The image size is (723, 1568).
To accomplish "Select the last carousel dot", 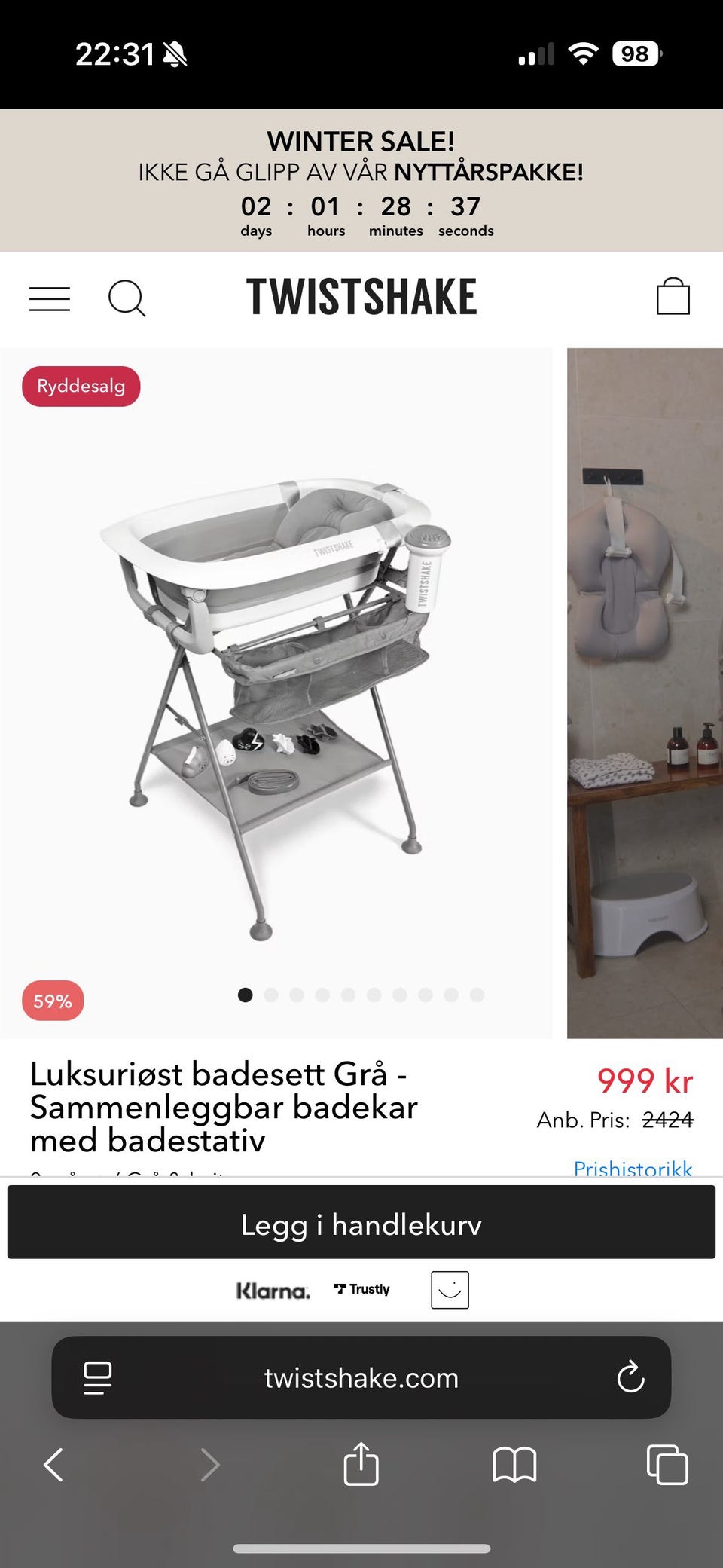I will 476,995.
